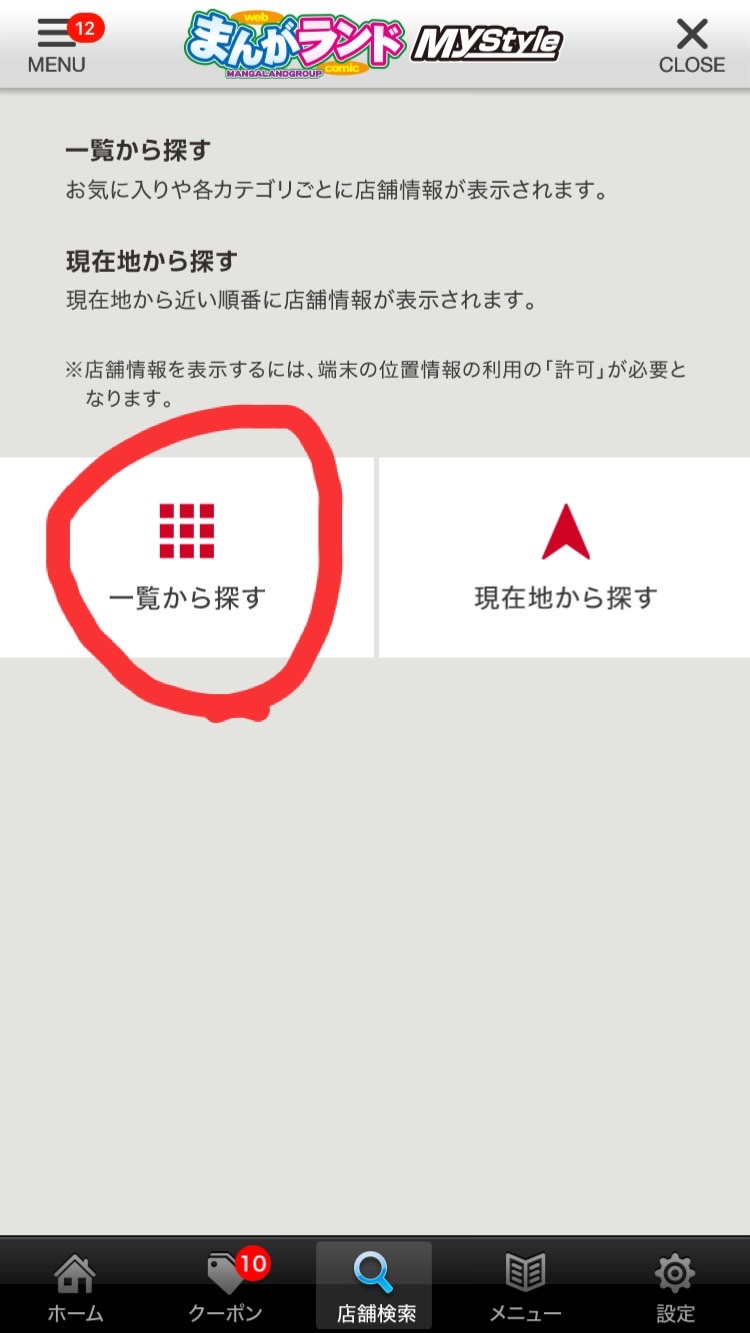This screenshot has width=750, height=1333.
Task: Go to the メニュー tab
Action: click(x=525, y=1287)
